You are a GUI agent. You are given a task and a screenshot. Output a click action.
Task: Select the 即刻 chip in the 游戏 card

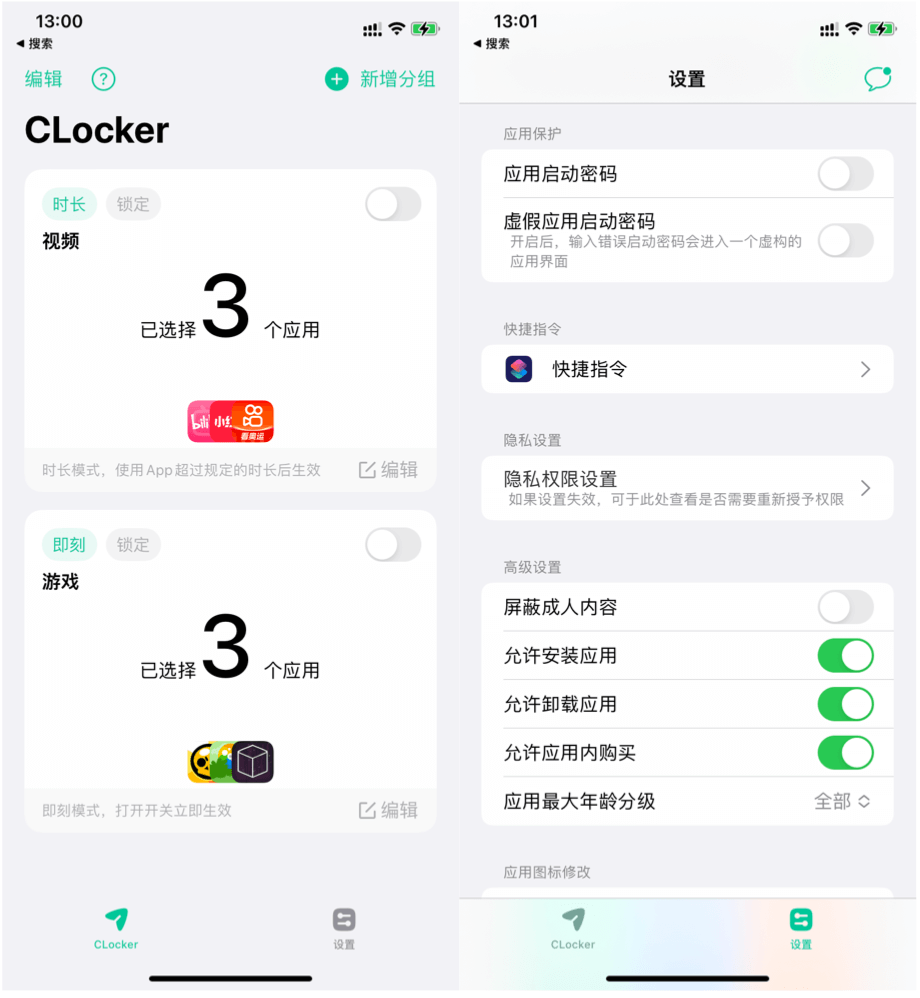[69, 545]
